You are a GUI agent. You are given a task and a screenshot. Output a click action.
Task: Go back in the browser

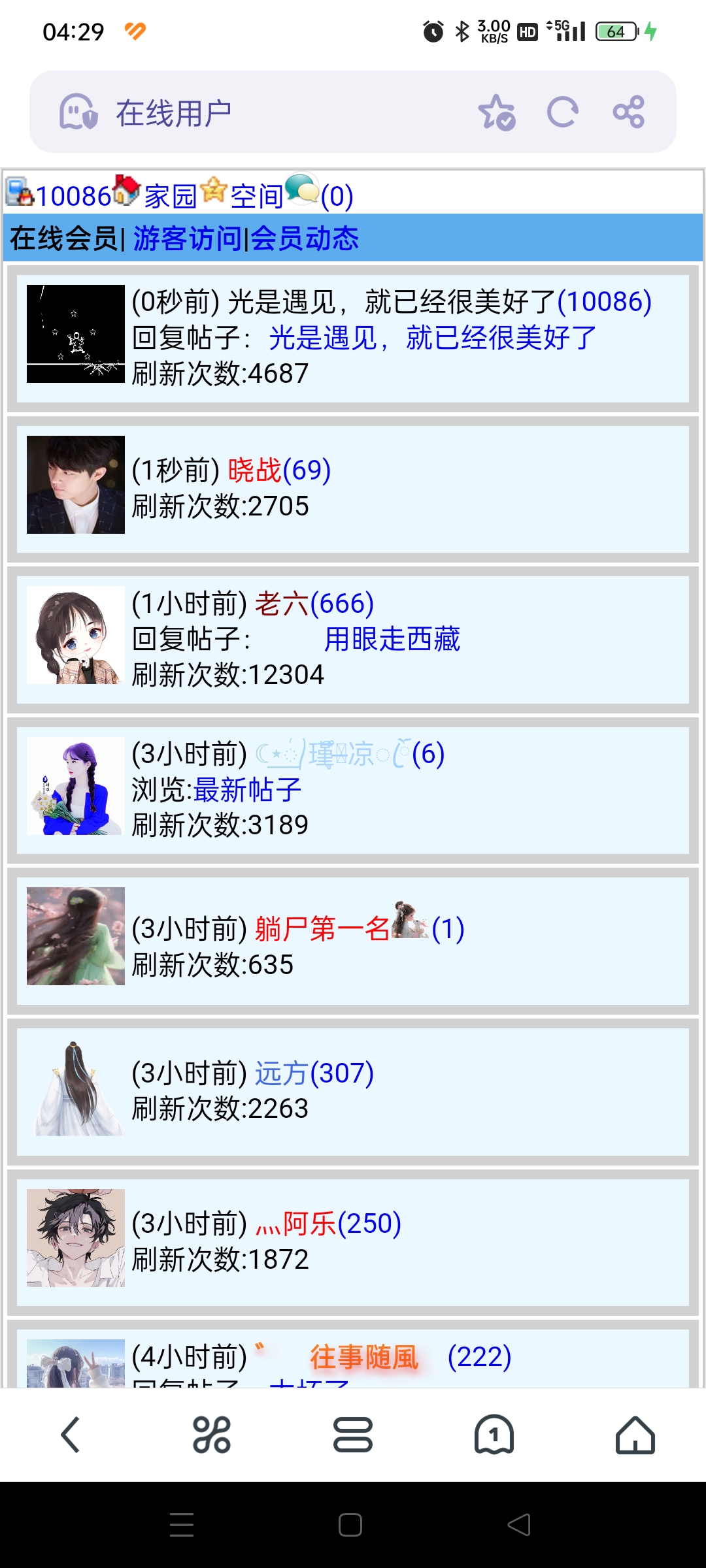71,1435
